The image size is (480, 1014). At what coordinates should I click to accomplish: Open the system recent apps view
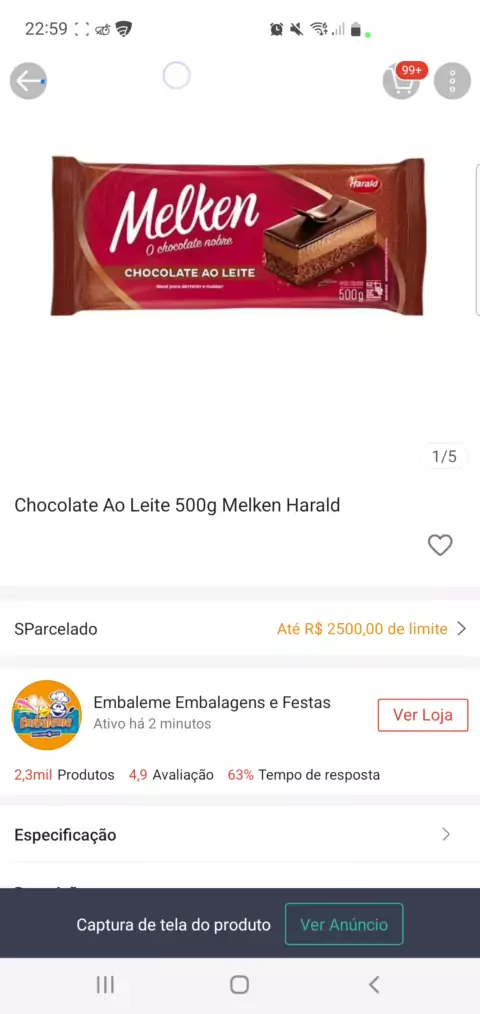[x=105, y=985]
